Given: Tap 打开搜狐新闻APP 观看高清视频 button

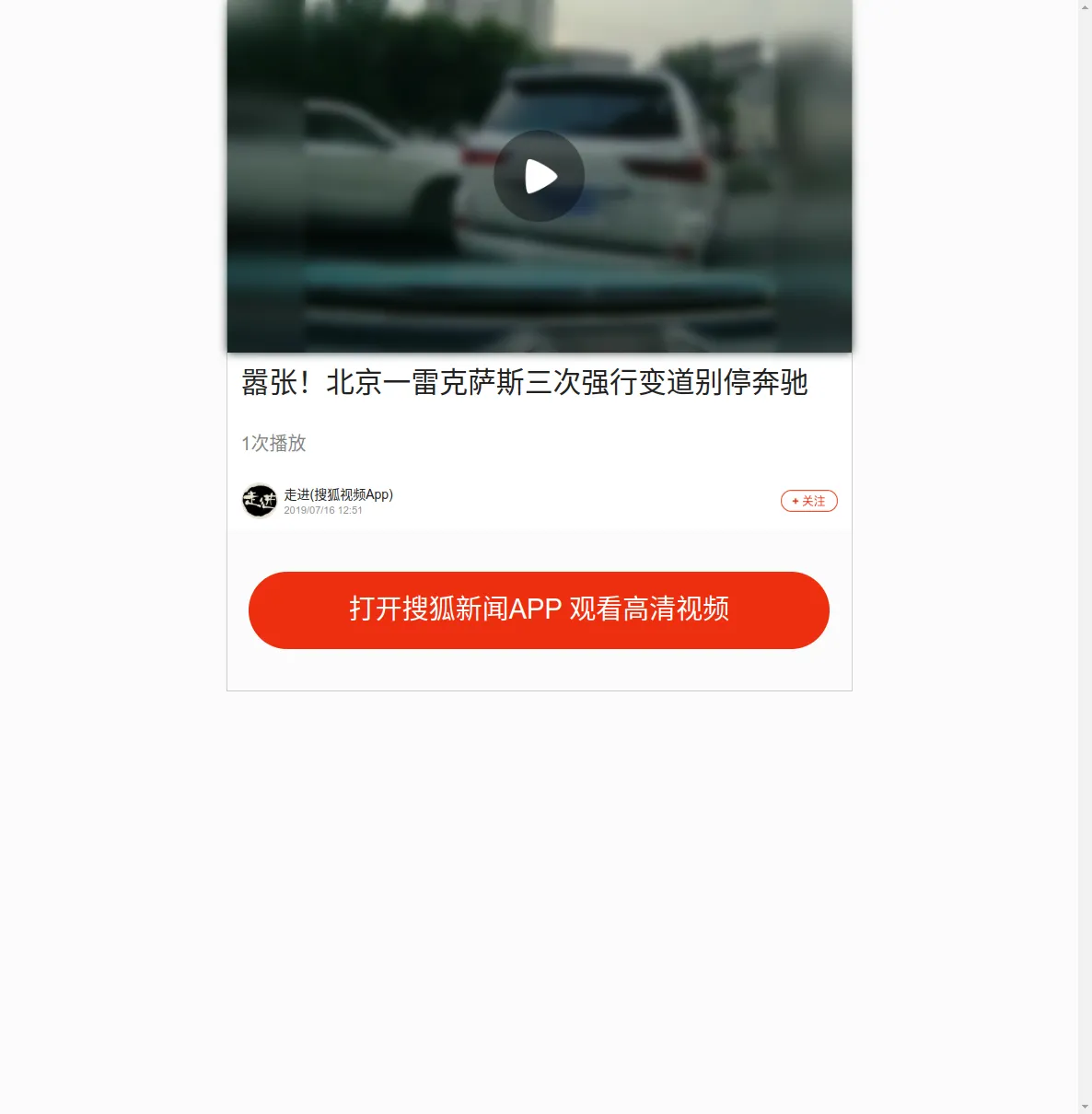Looking at the screenshot, I should coord(539,610).
